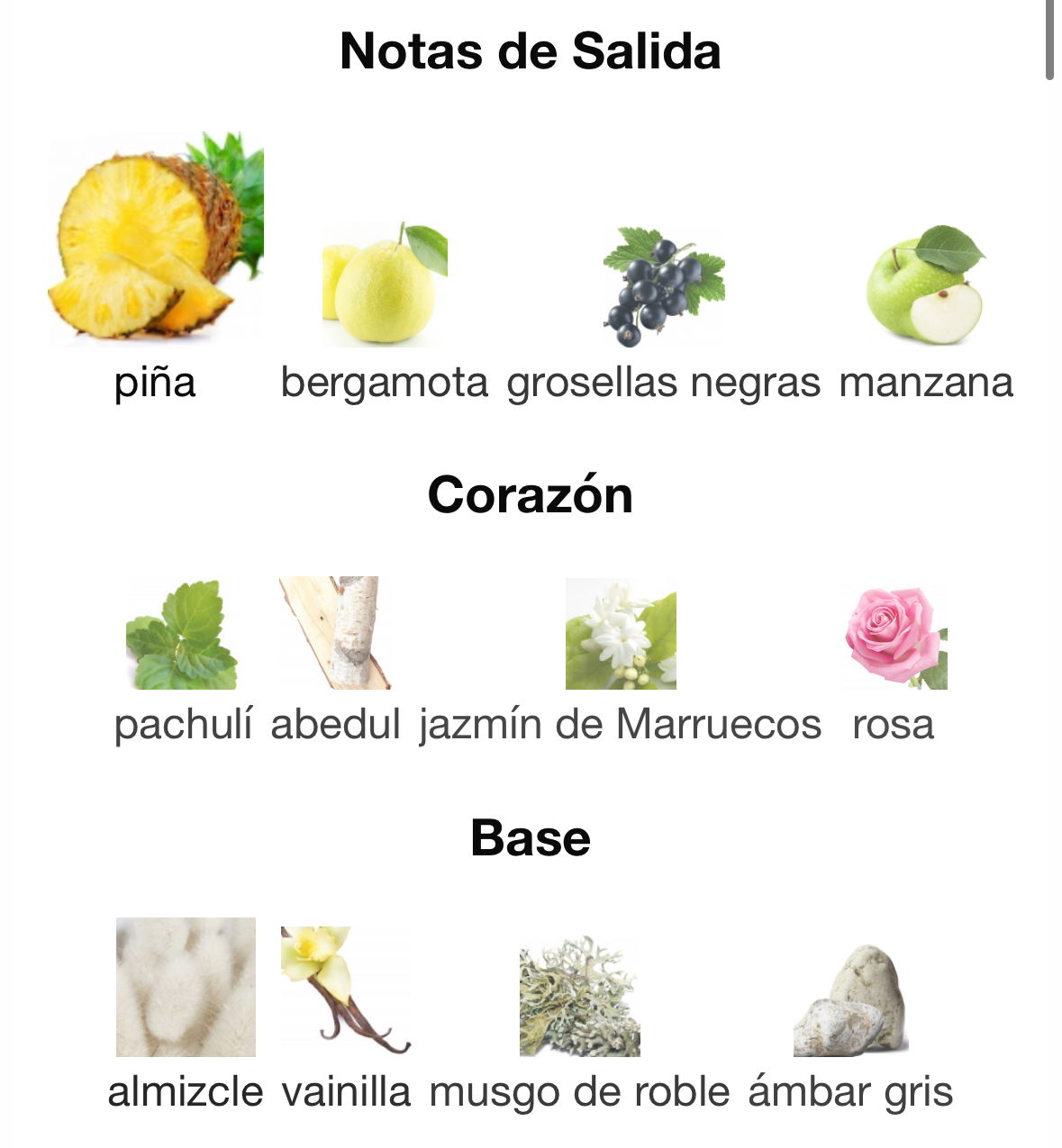Open the pachulí note
This screenshot has width=1062, height=1148.
182,635
